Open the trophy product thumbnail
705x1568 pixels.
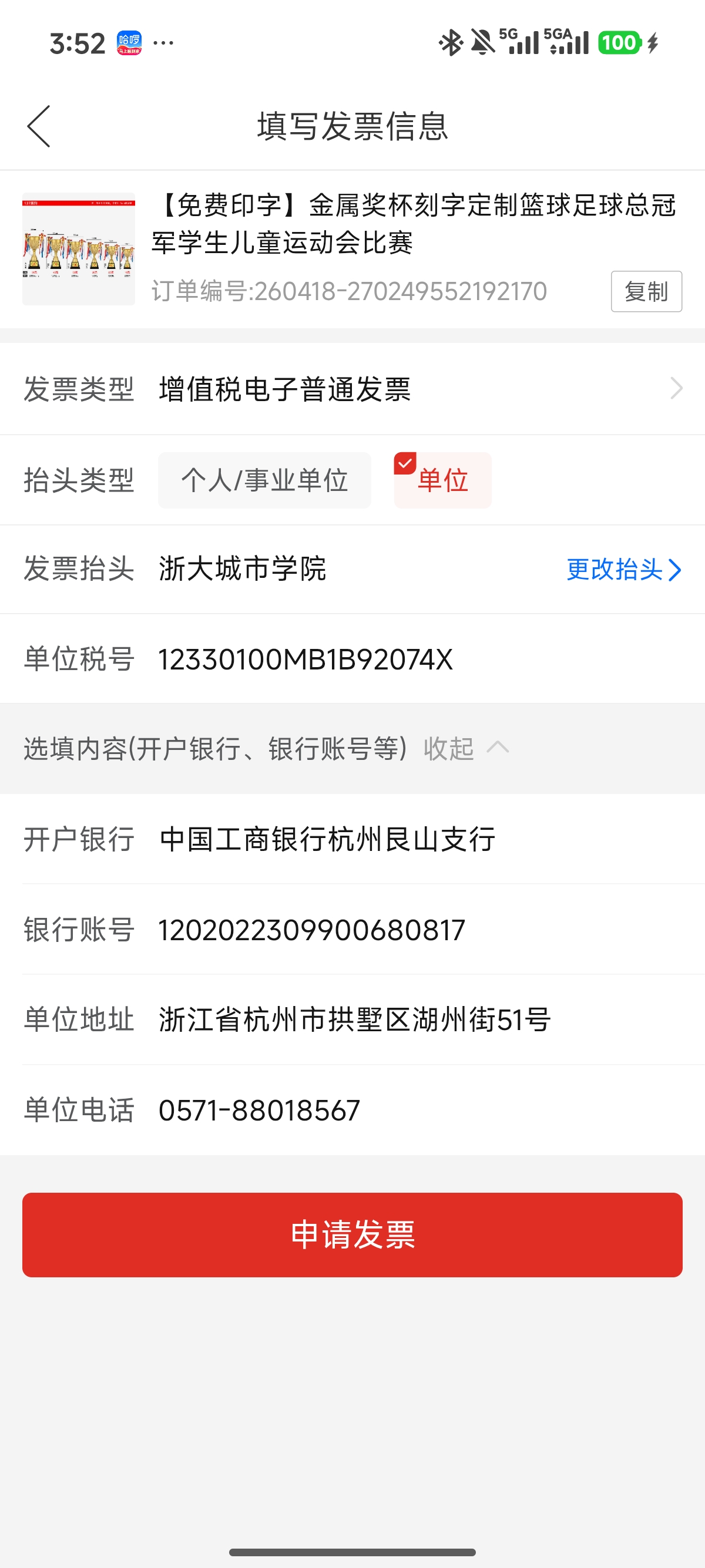click(x=79, y=249)
